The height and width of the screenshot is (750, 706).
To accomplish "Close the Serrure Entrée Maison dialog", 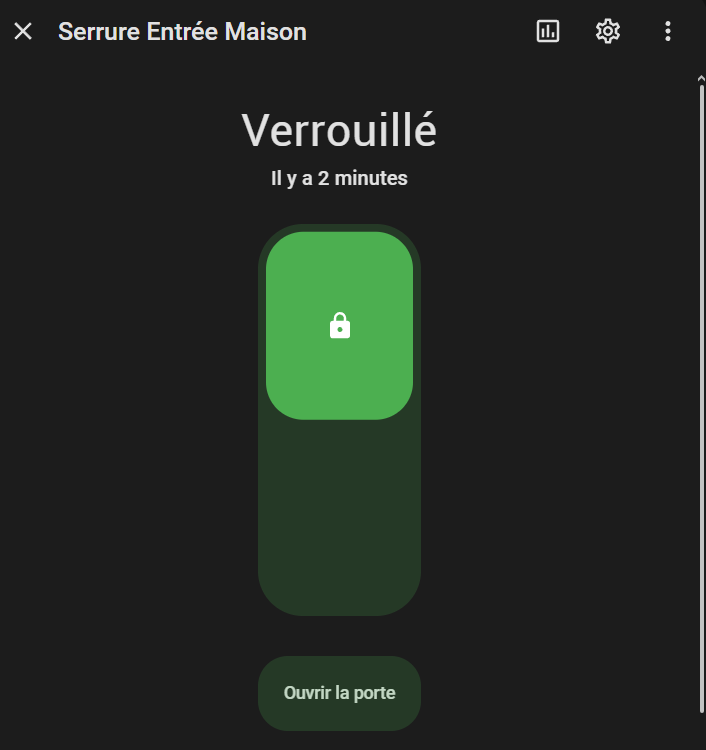I will (x=23, y=32).
